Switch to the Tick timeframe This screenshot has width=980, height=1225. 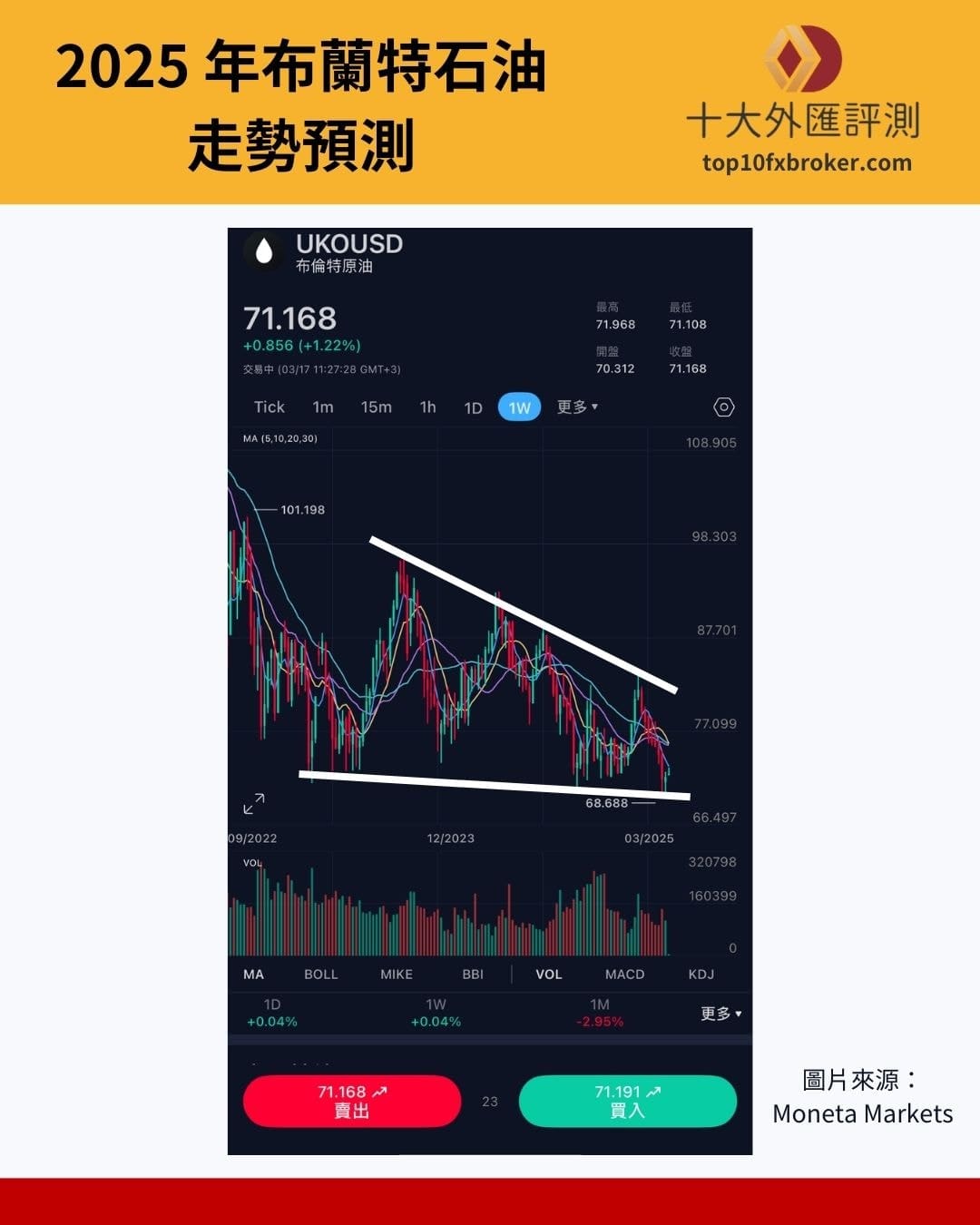coord(269,407)
